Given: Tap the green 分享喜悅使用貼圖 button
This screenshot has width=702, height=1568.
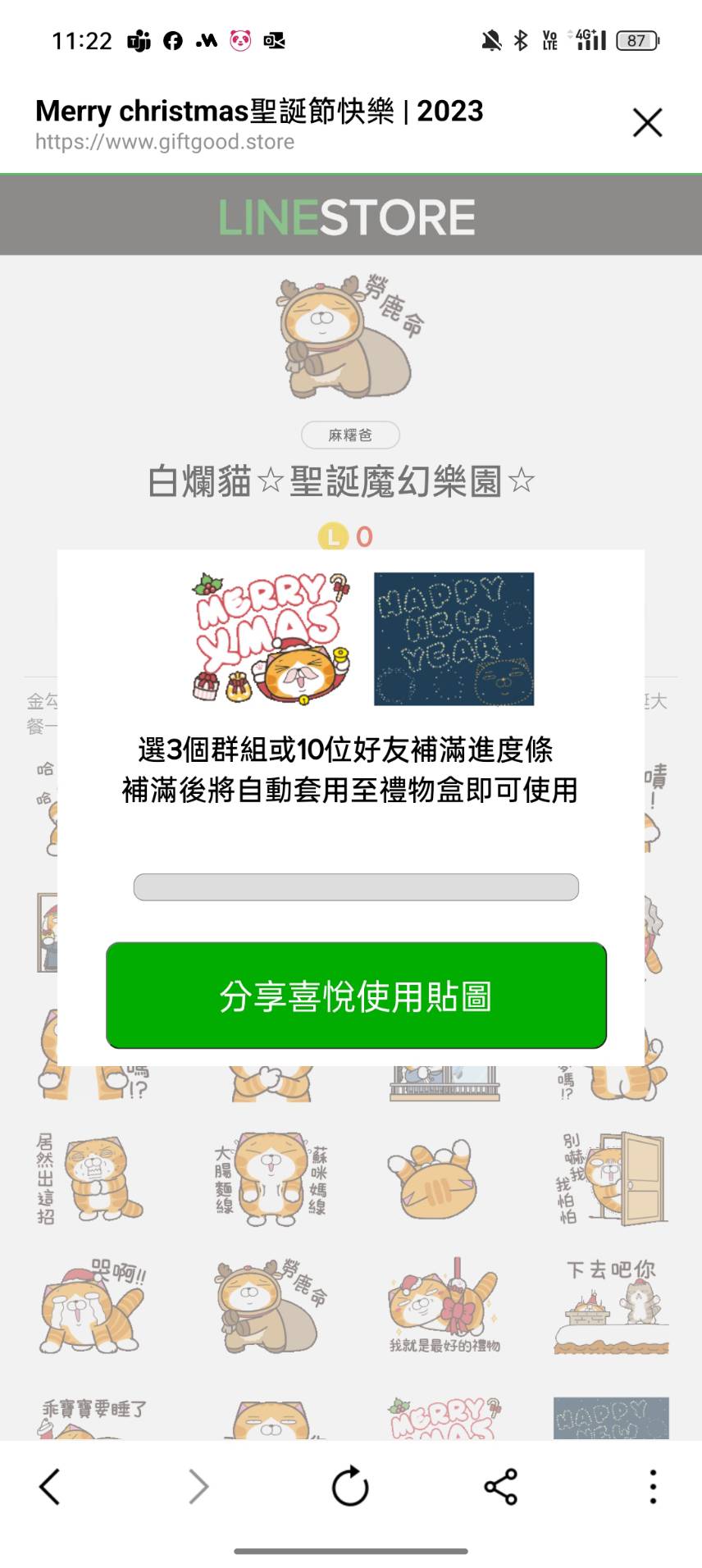Looking at the screenshot, I should point(356,995).
